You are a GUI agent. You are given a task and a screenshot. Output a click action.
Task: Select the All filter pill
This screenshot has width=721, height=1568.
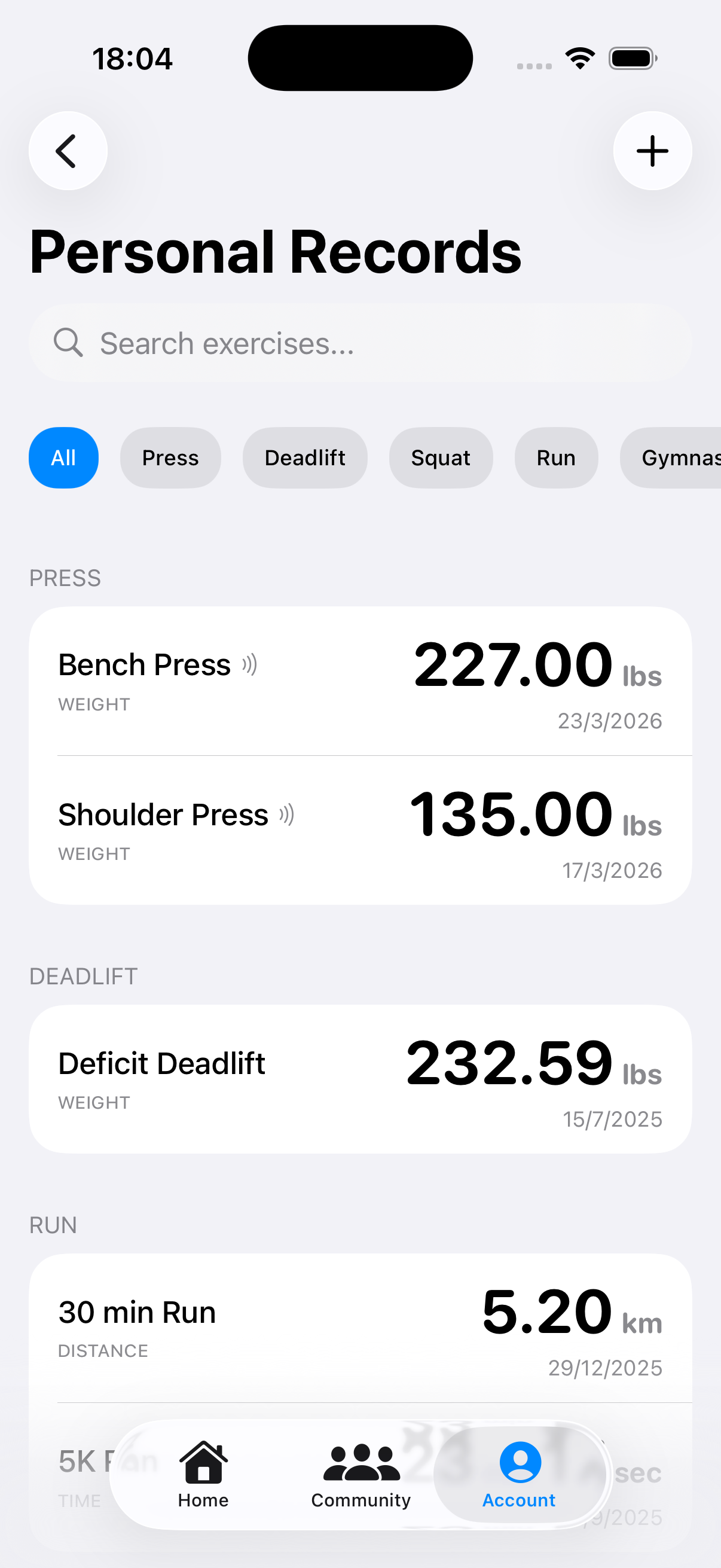coord(63,457)
